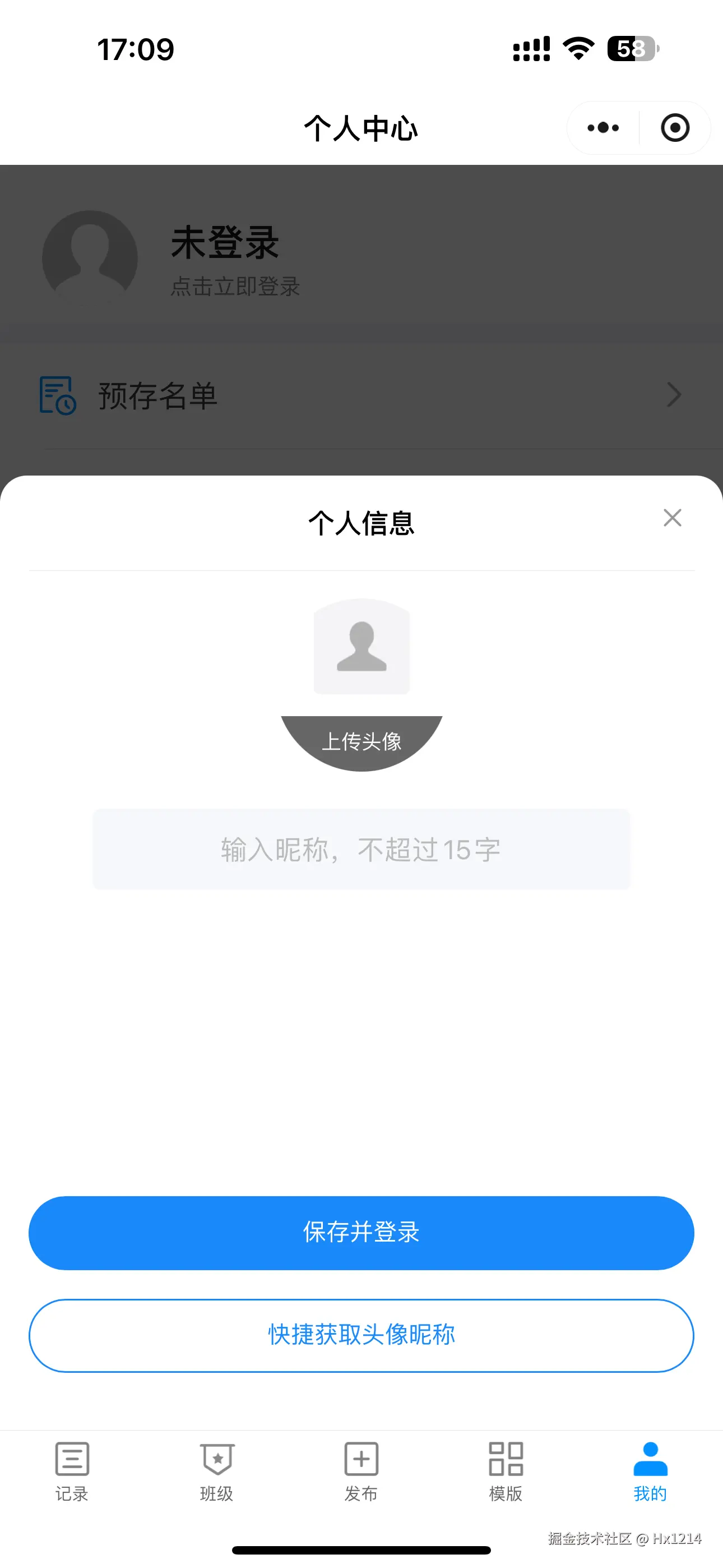
Task: Close the 个人信息 panel
Action: pos(672,518)
